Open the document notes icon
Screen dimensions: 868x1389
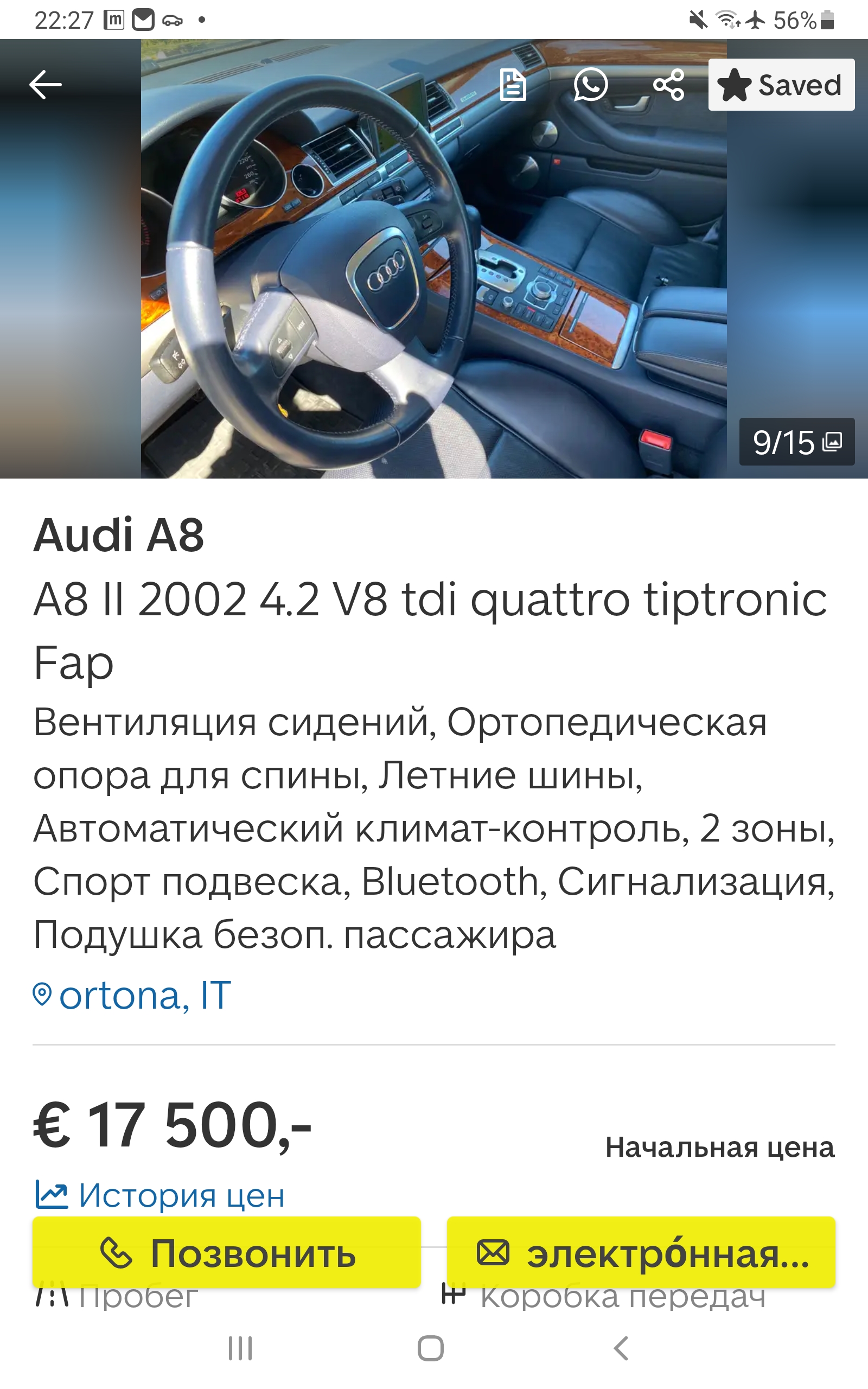[513, 85]
